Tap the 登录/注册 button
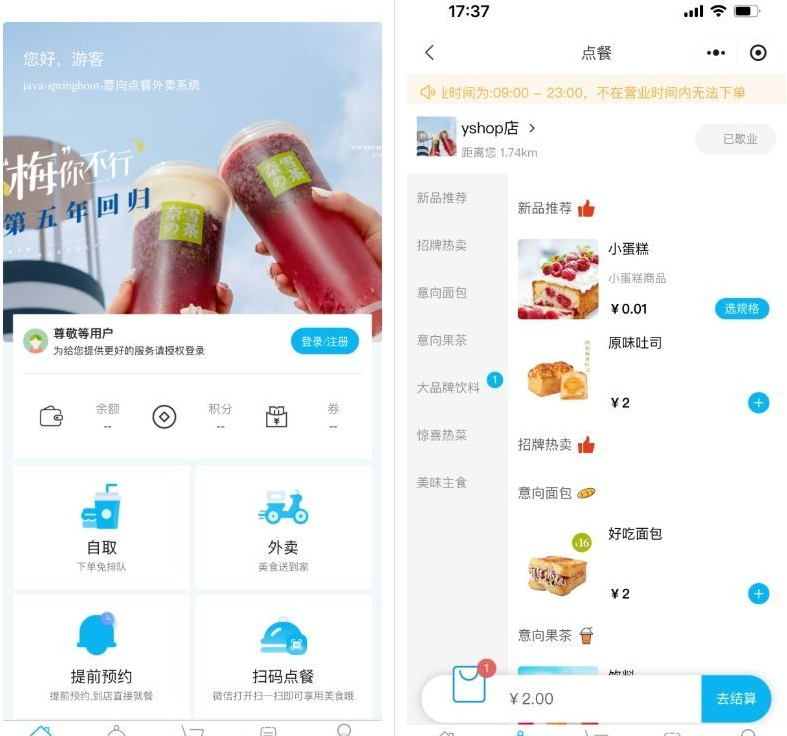787x736 pixels. point(324,341)
